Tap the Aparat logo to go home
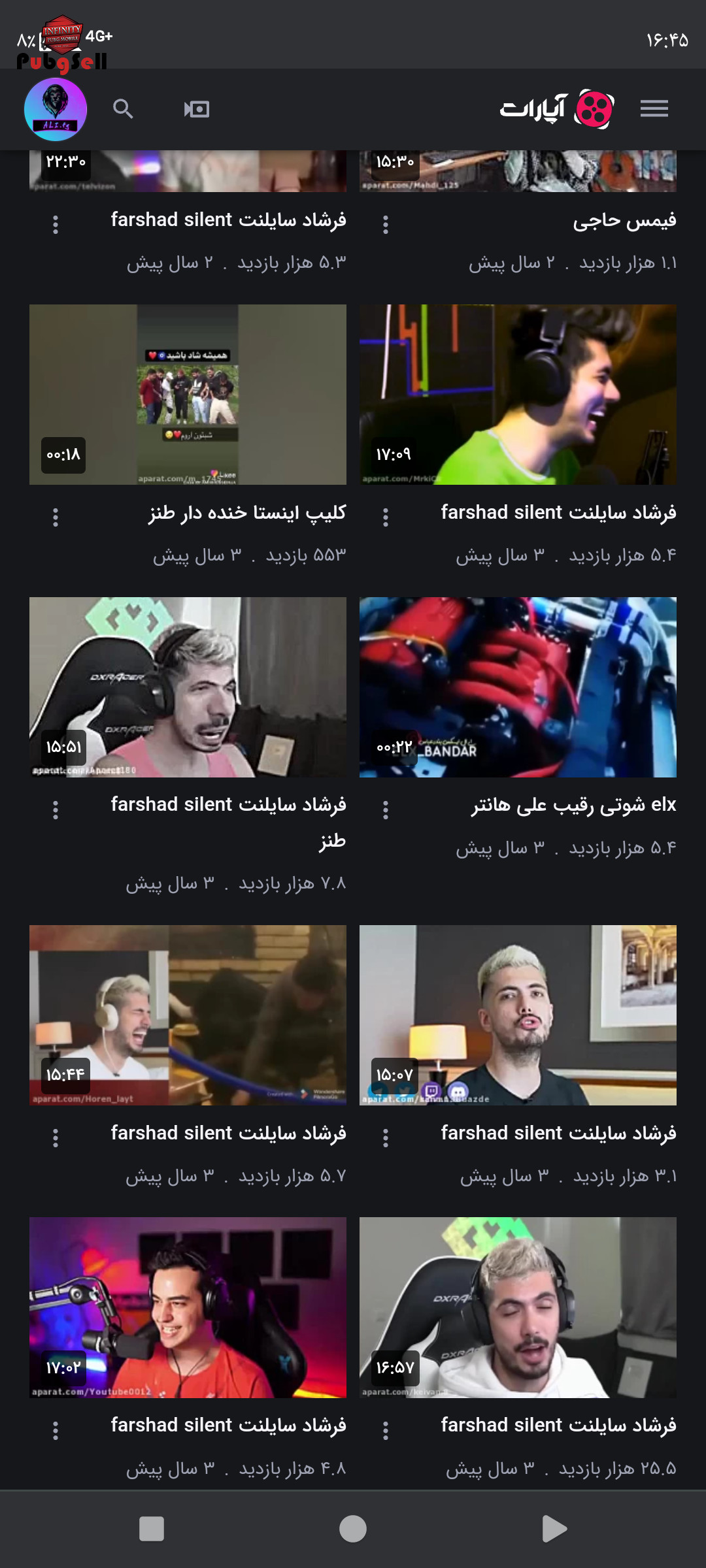 click(557, 108)
